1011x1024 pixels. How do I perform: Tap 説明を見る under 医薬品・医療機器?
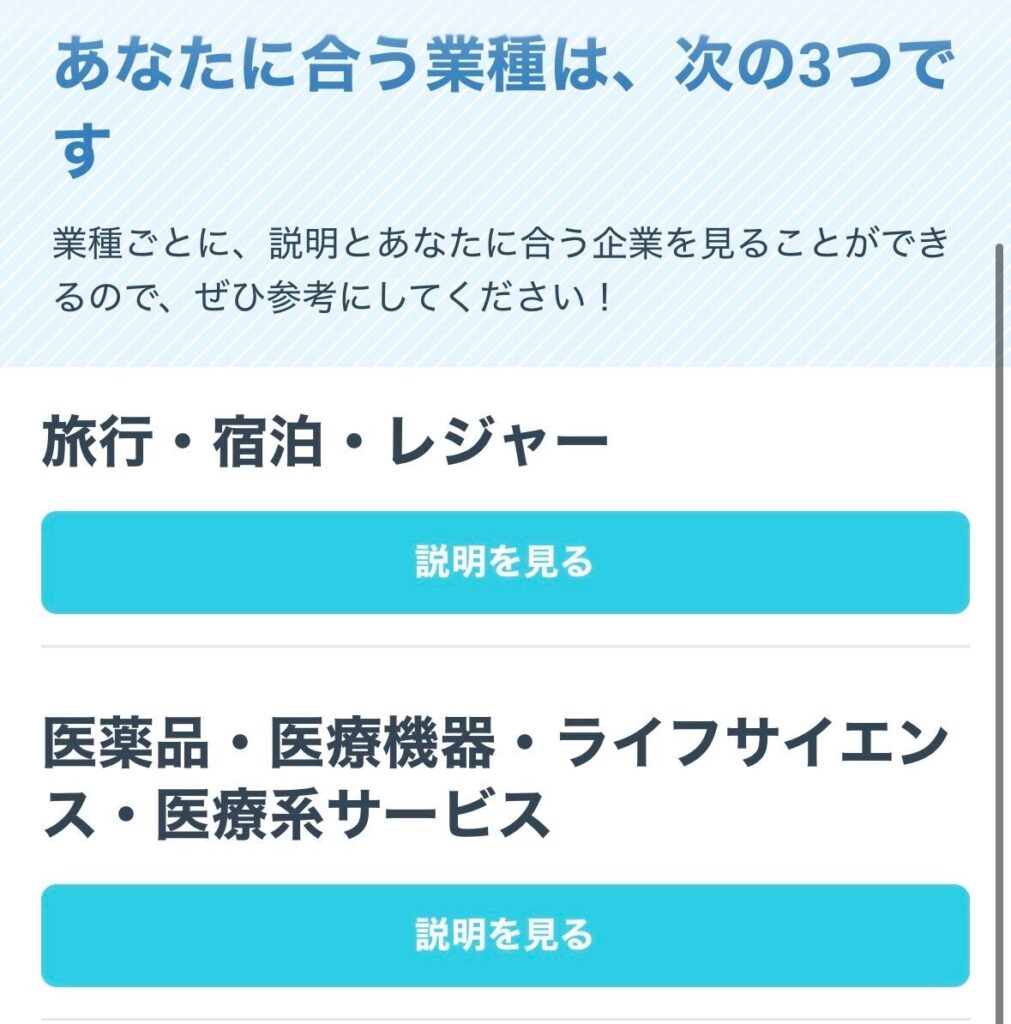505,935
